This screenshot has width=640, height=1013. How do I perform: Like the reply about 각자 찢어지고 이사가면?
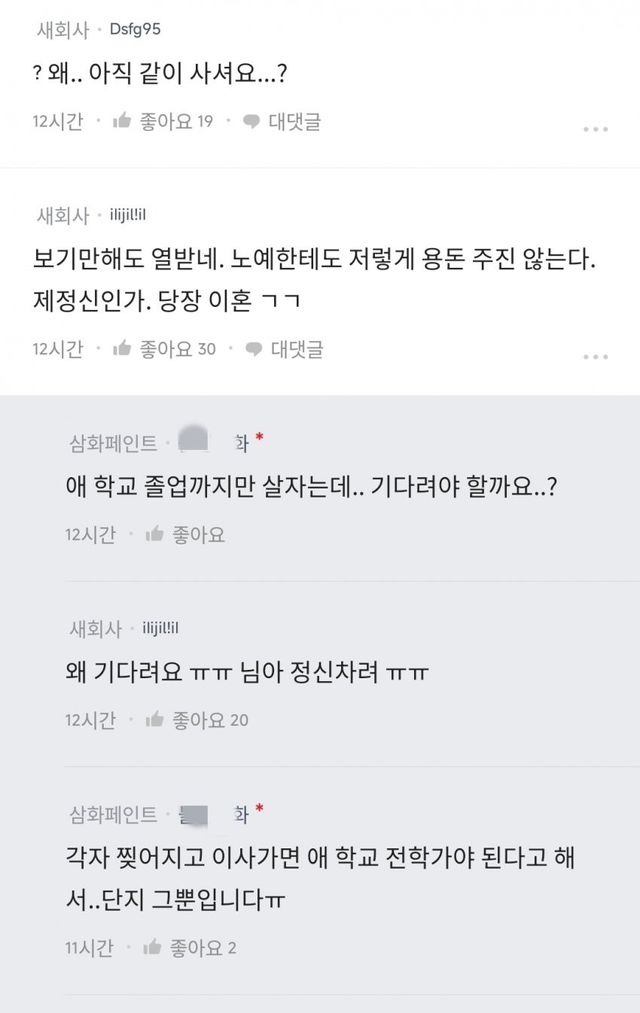(190, 947)
